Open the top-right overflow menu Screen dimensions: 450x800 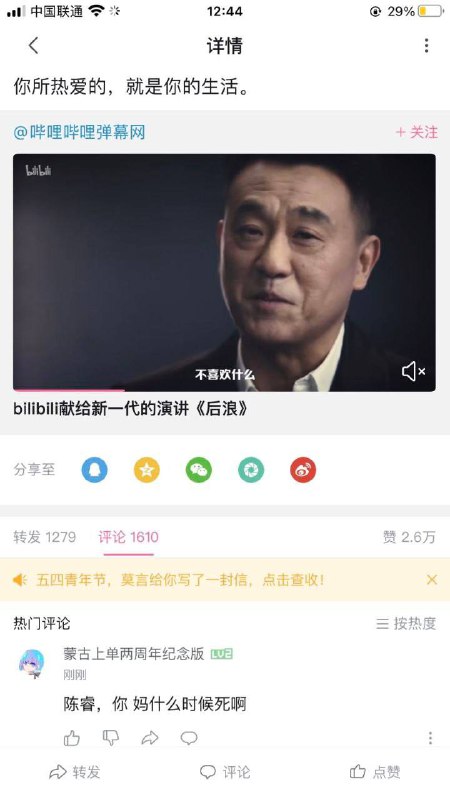click(x=427, y=45)
